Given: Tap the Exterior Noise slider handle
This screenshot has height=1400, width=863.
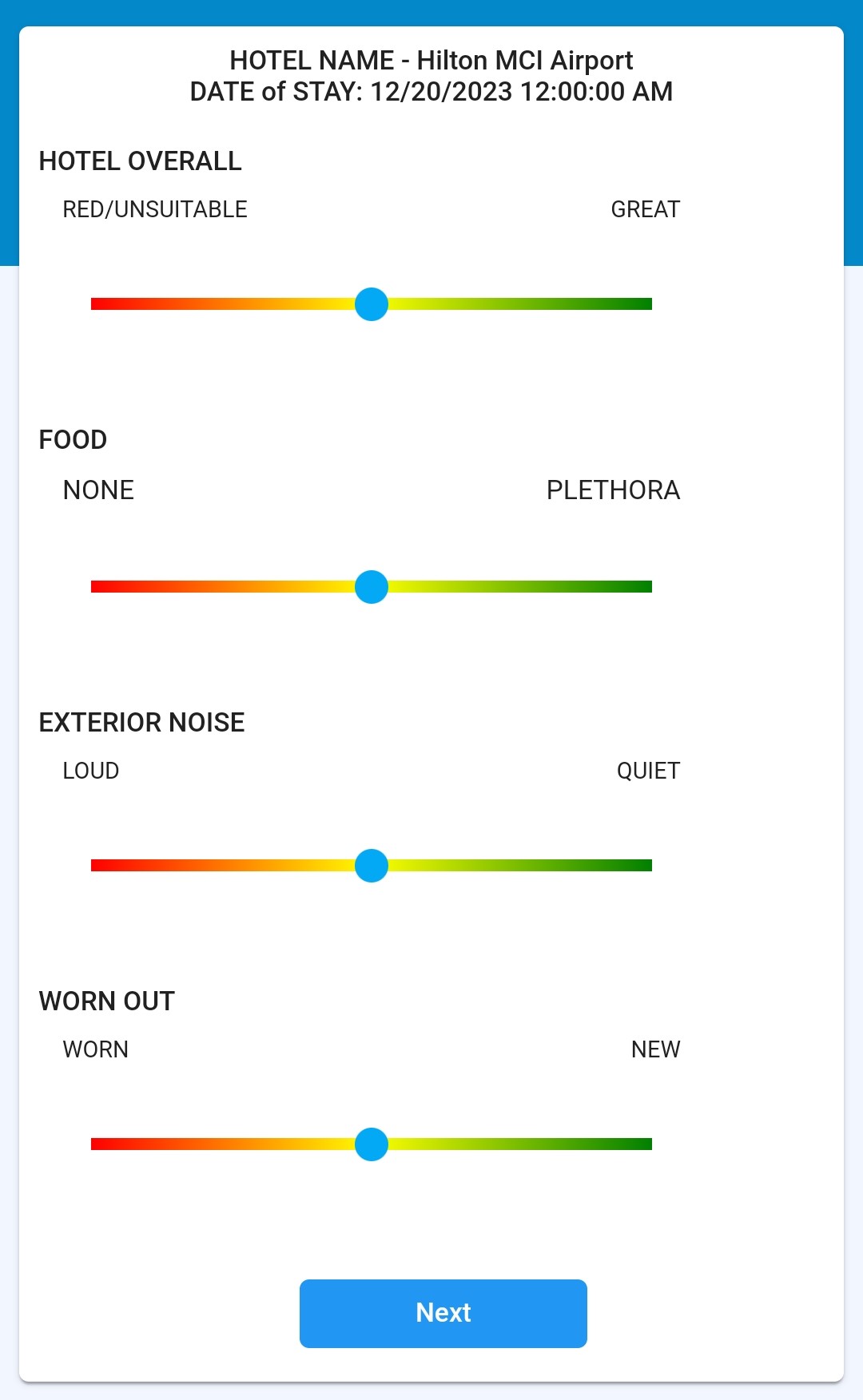Looking at the screenshot, I should (x=372, y=866).
